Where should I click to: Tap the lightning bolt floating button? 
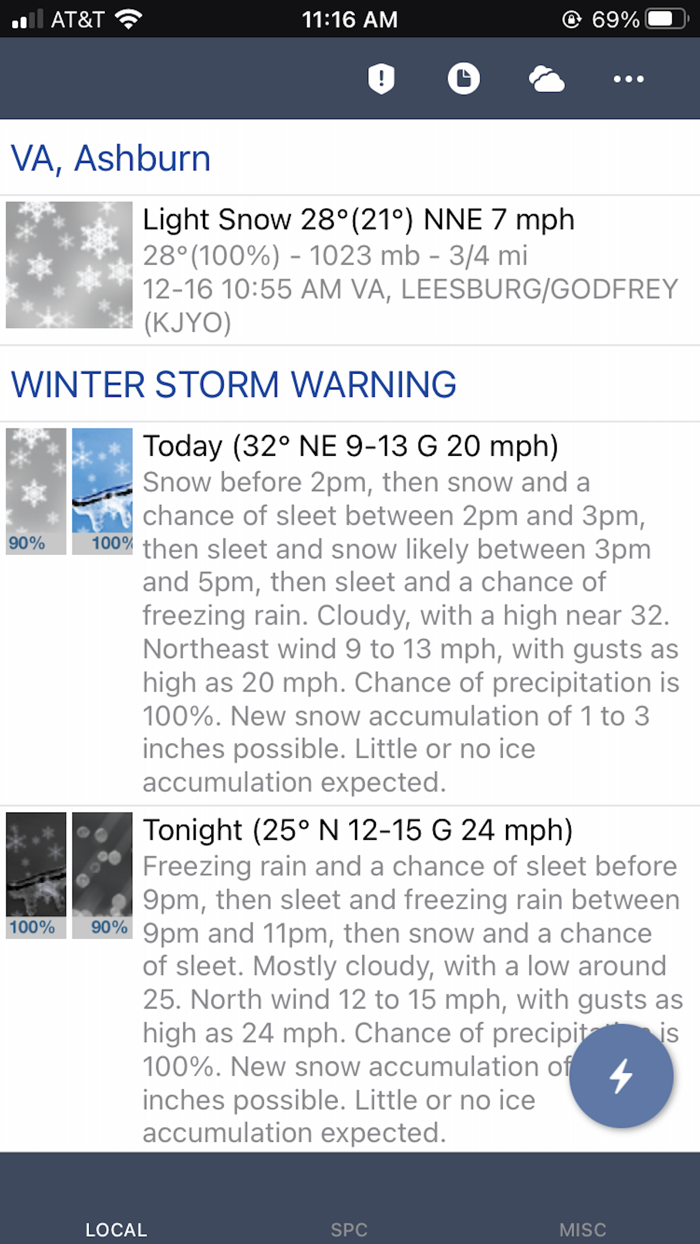click(x=621, y=1077)
